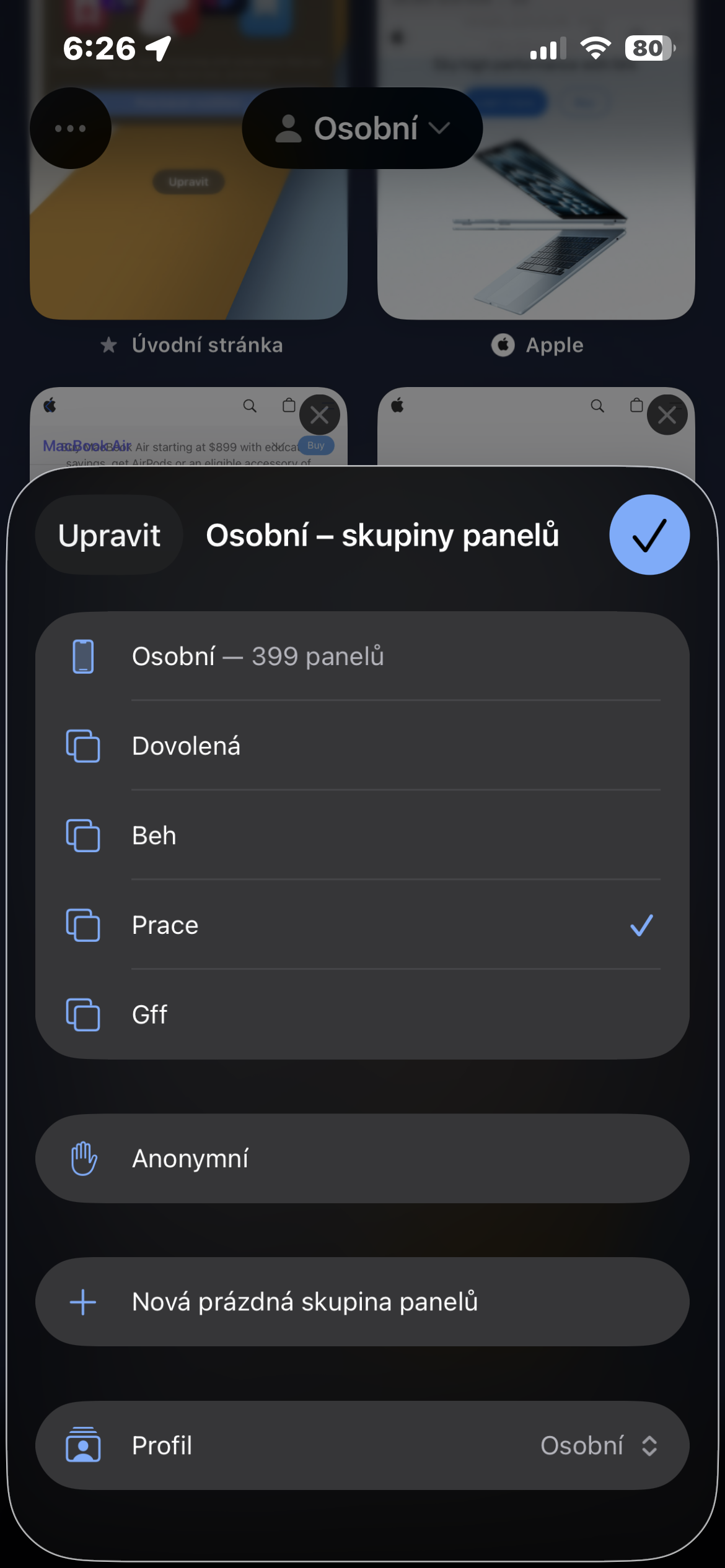Confirm with the blue checkmark button
The height and width of the screenshot is (1568, 725).
[649, 535]
